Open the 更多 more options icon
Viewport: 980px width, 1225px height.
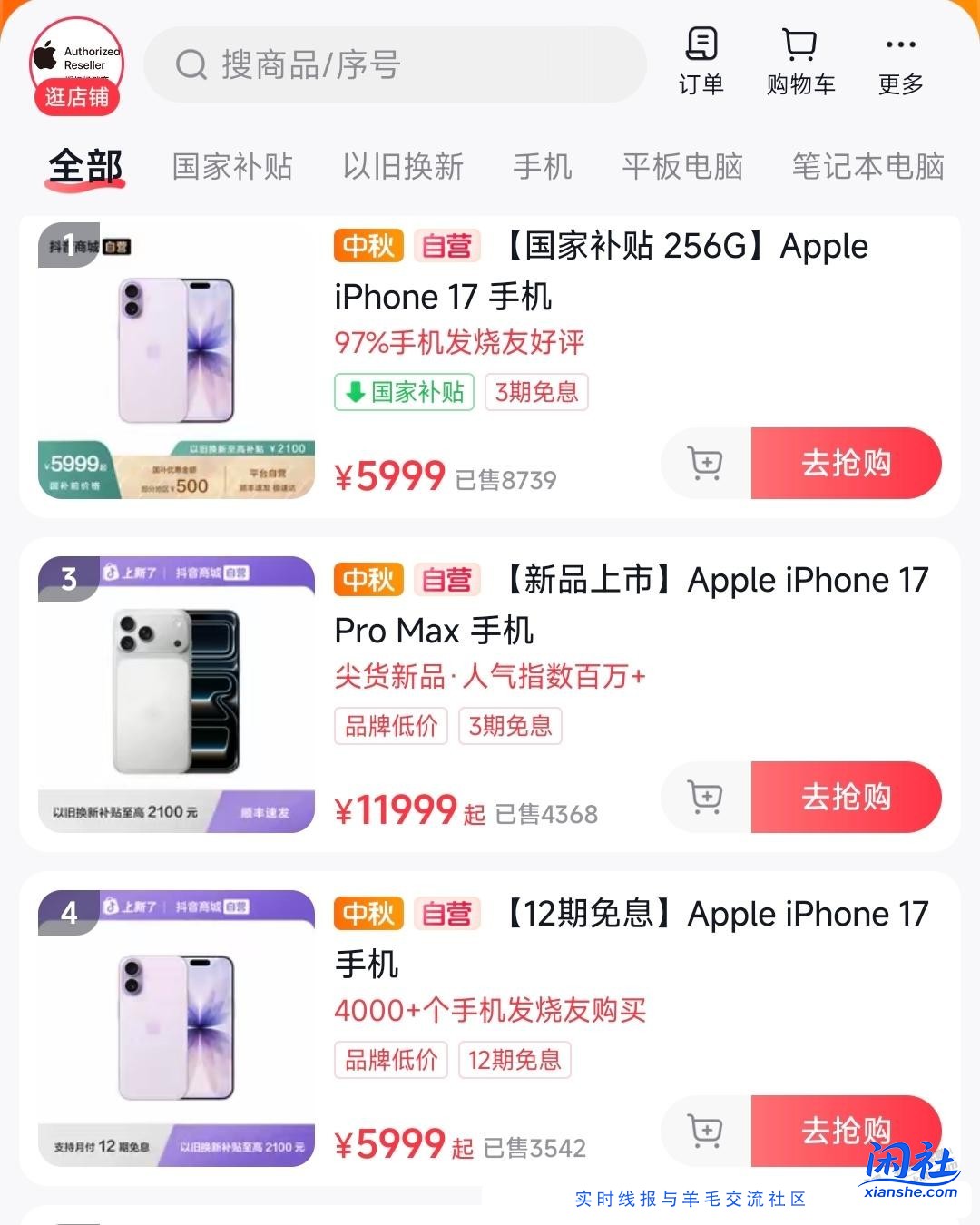click(x=900, y=61)
